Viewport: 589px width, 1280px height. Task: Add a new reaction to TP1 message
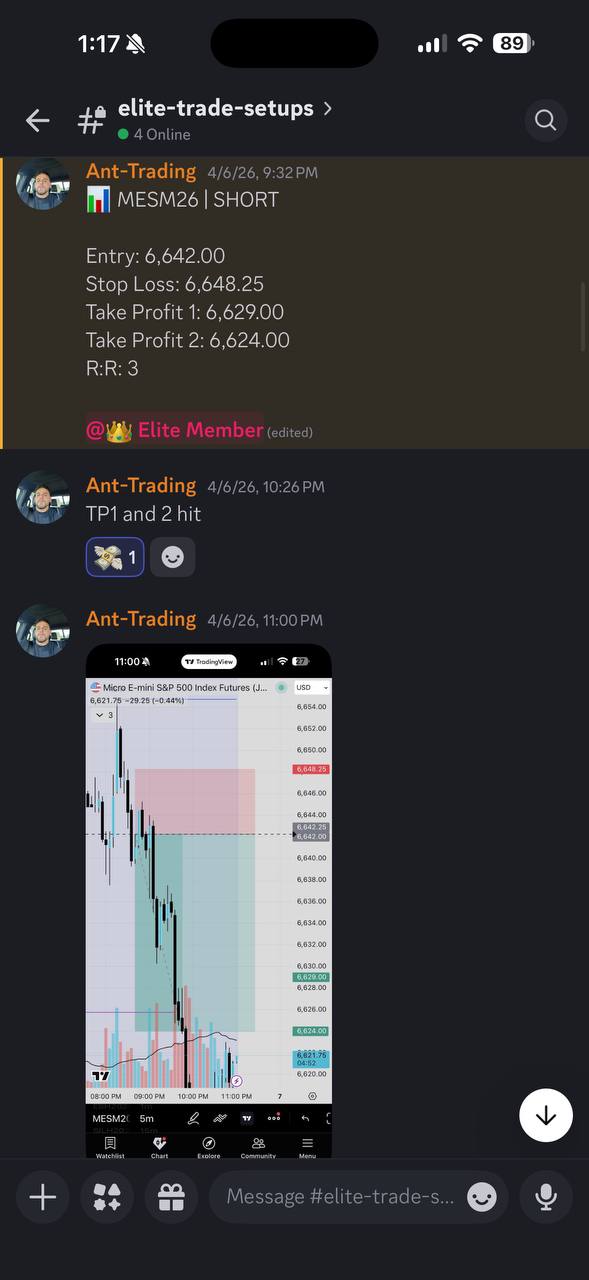[x=172, y=557]
